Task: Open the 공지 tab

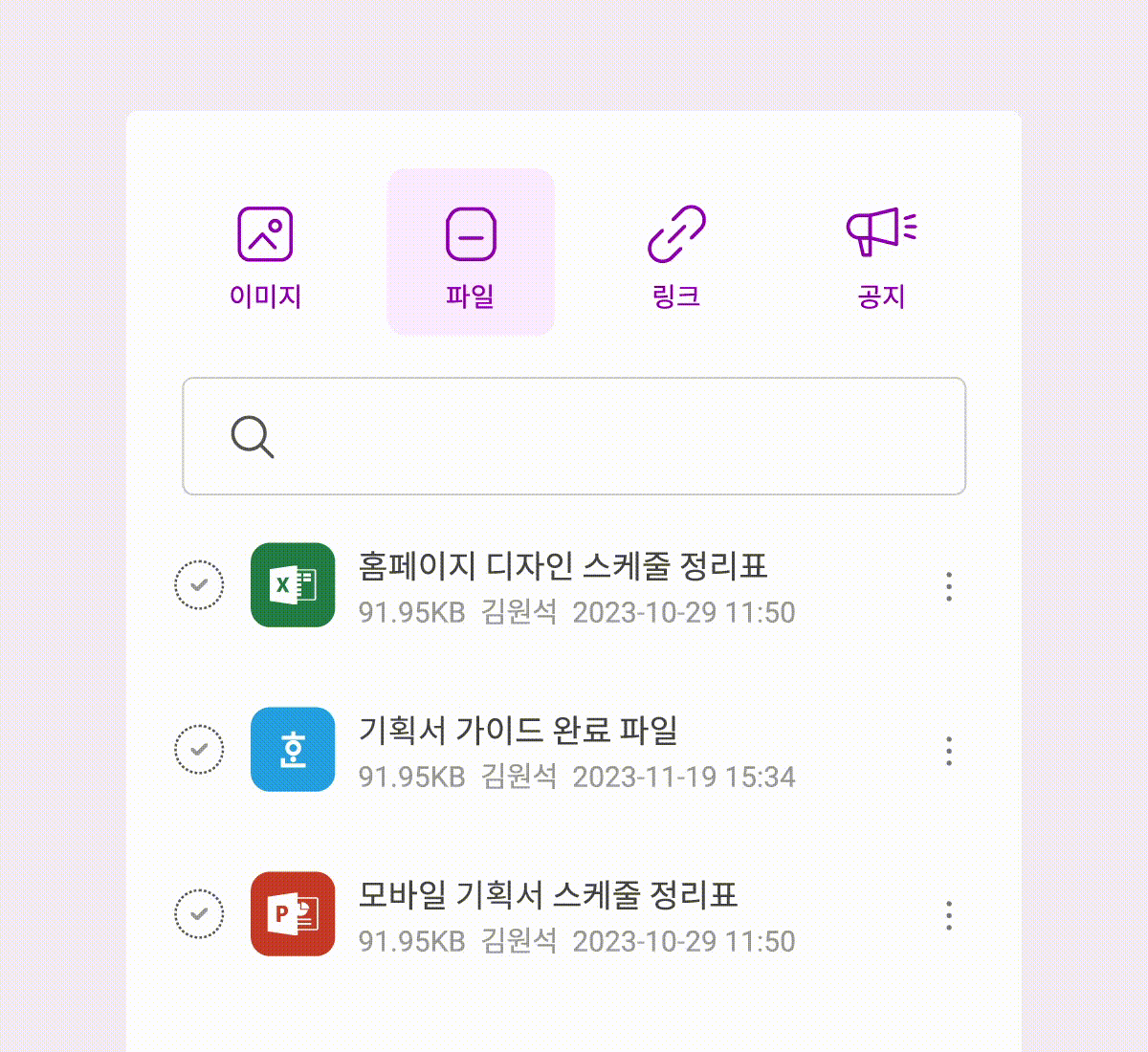Action: pyautogui.click(x=881, y=254)
